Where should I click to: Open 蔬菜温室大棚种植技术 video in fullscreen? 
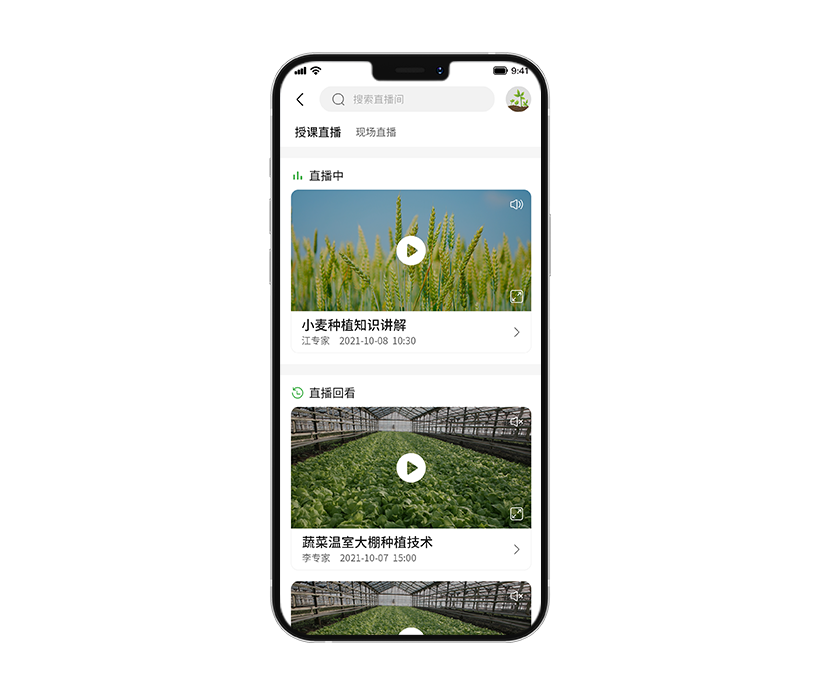pyautogui.click(x=516, y=513)
